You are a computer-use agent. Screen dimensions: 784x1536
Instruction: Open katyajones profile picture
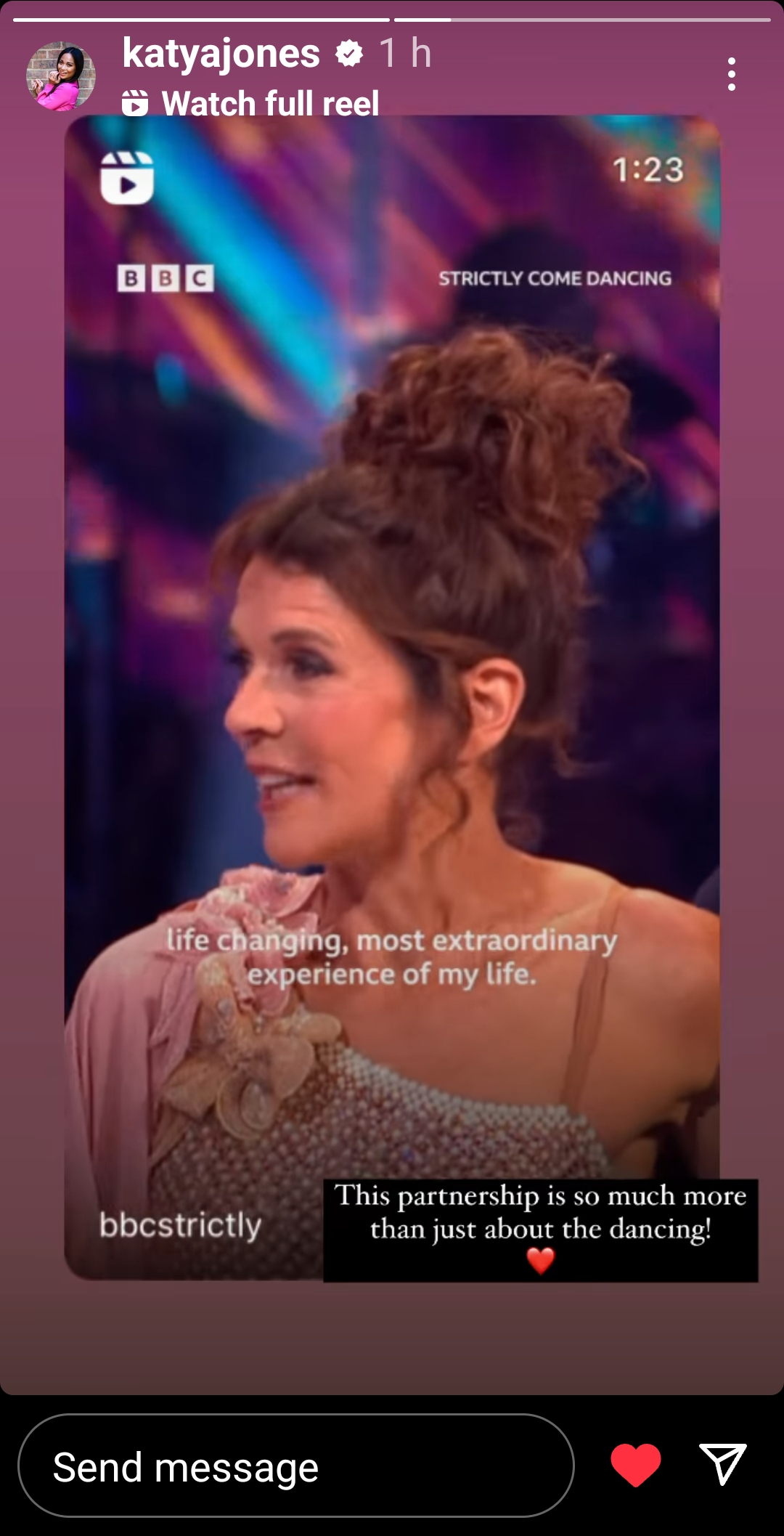point(61,76)
